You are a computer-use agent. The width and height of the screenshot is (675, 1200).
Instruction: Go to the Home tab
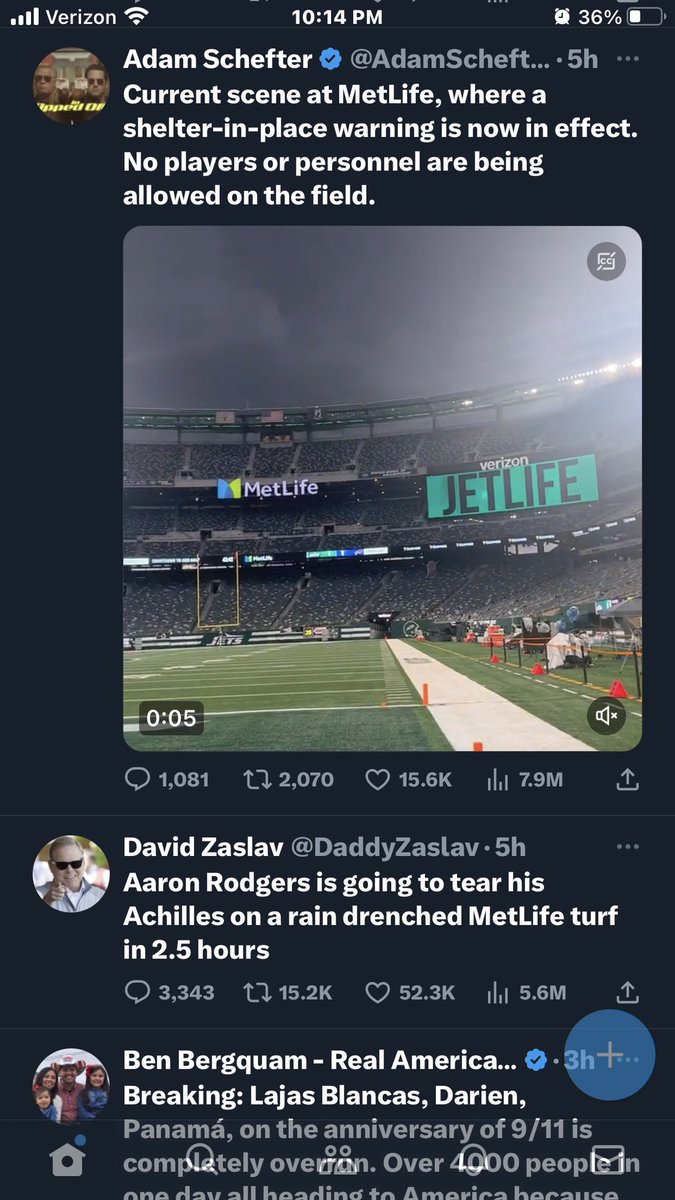[x=67, y=1158]
